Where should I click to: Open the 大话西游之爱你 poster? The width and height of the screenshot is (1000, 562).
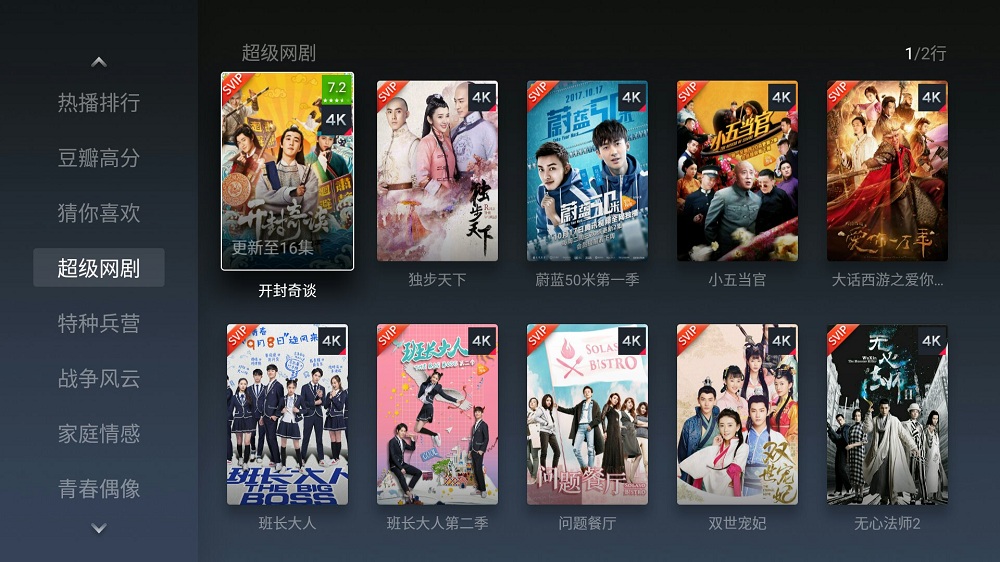click(x=887, y=171)
